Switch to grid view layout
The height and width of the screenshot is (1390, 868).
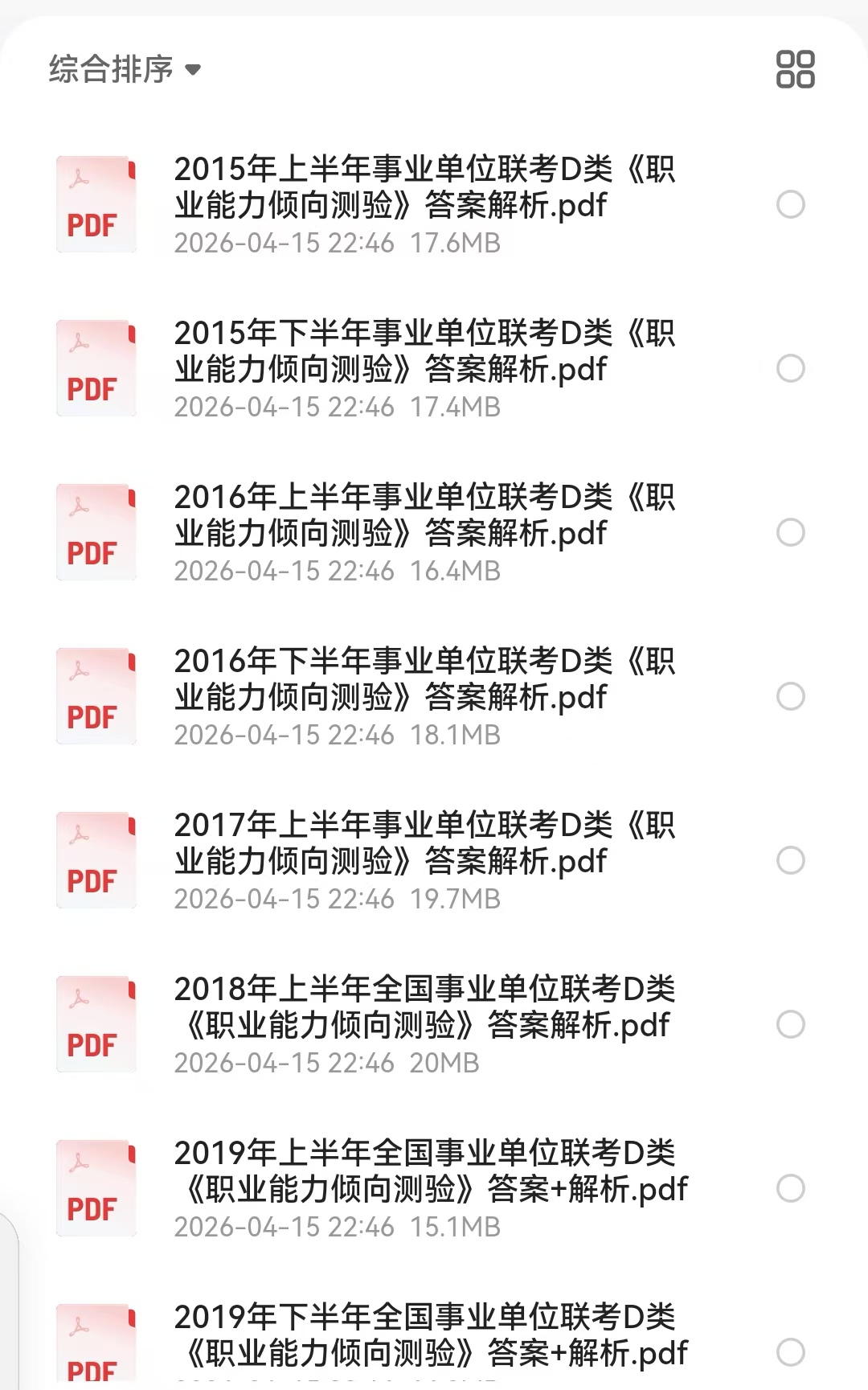tap(795, 69)
